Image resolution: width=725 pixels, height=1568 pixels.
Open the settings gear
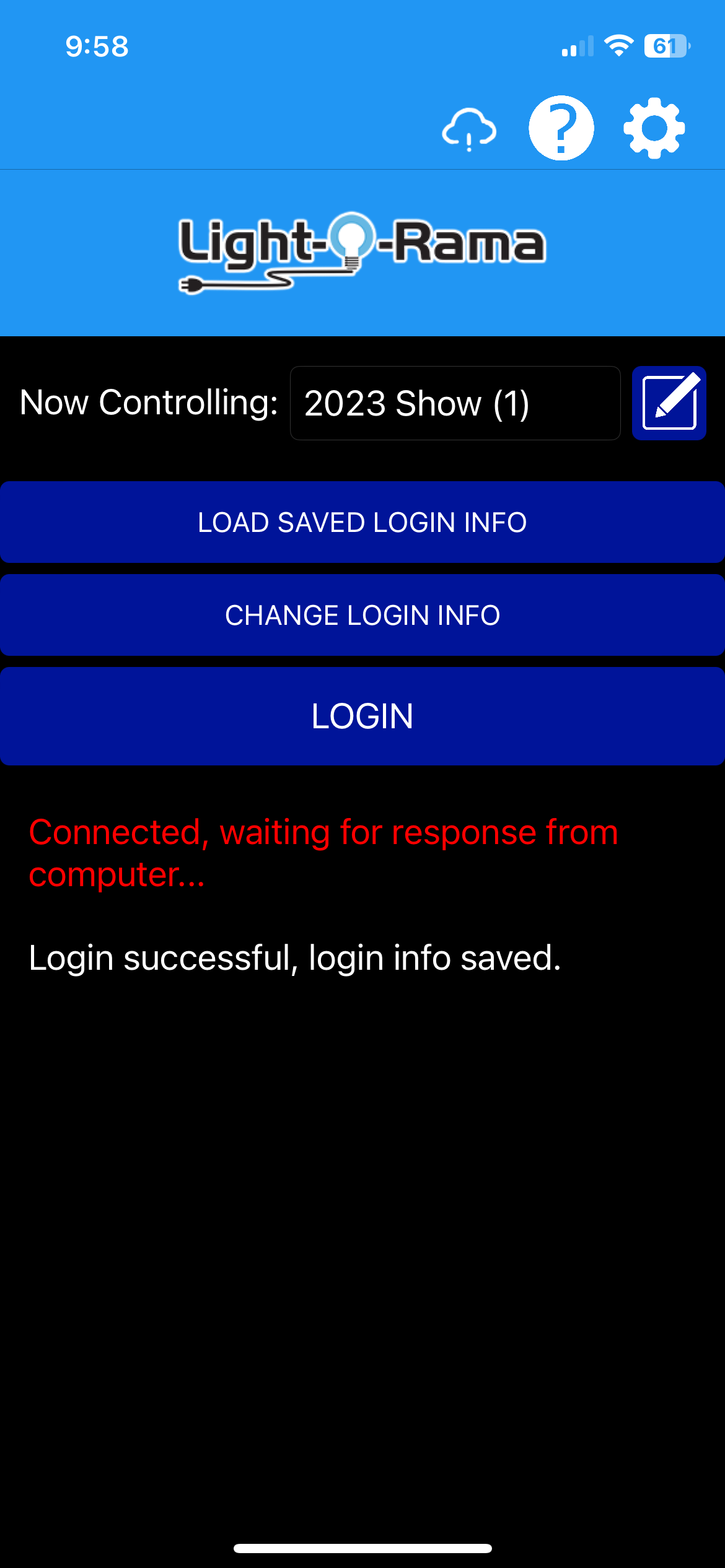point(654,128)
